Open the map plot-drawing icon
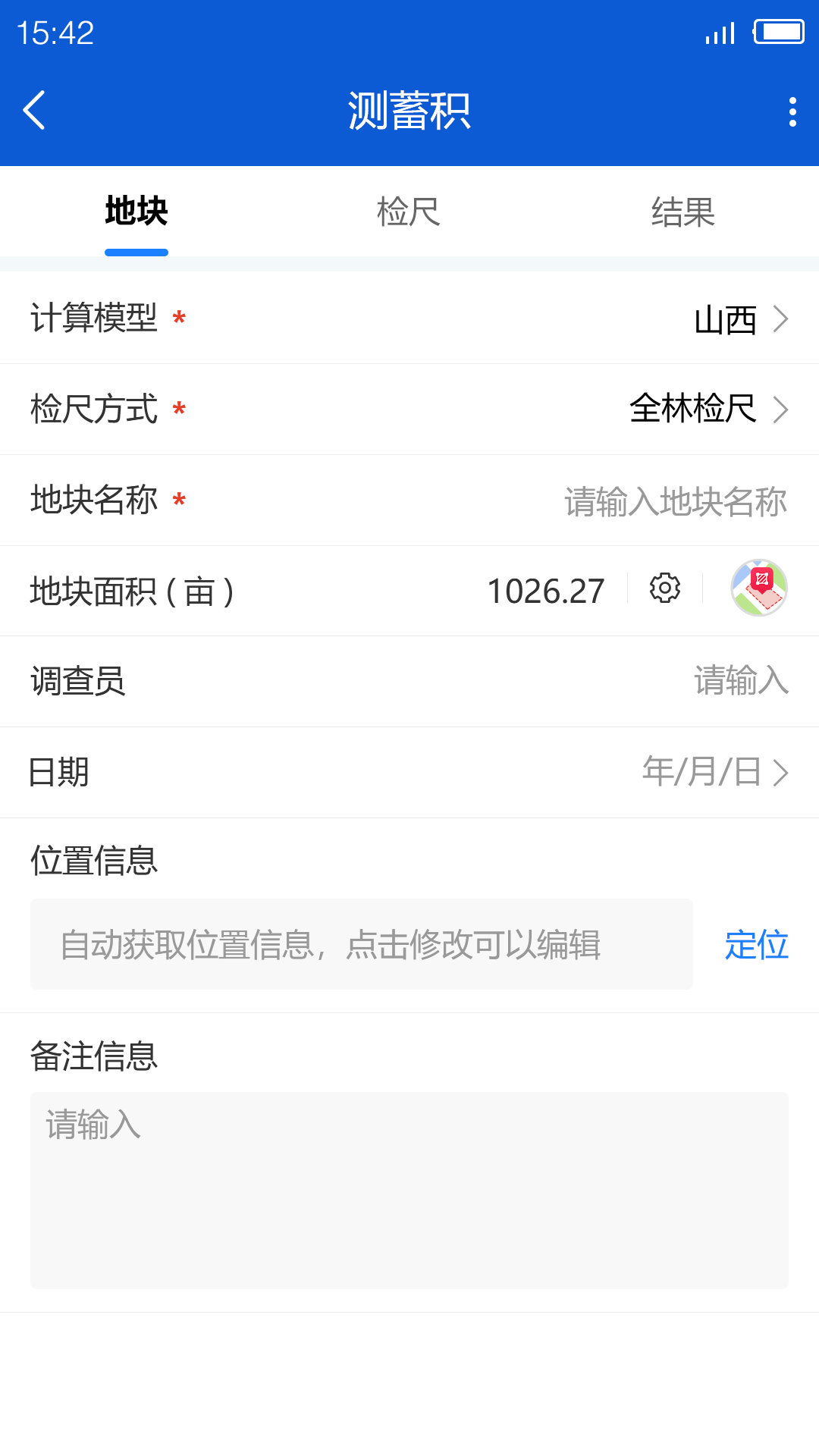Screen dimensions: 819x1456 click(x=760, y=590)
